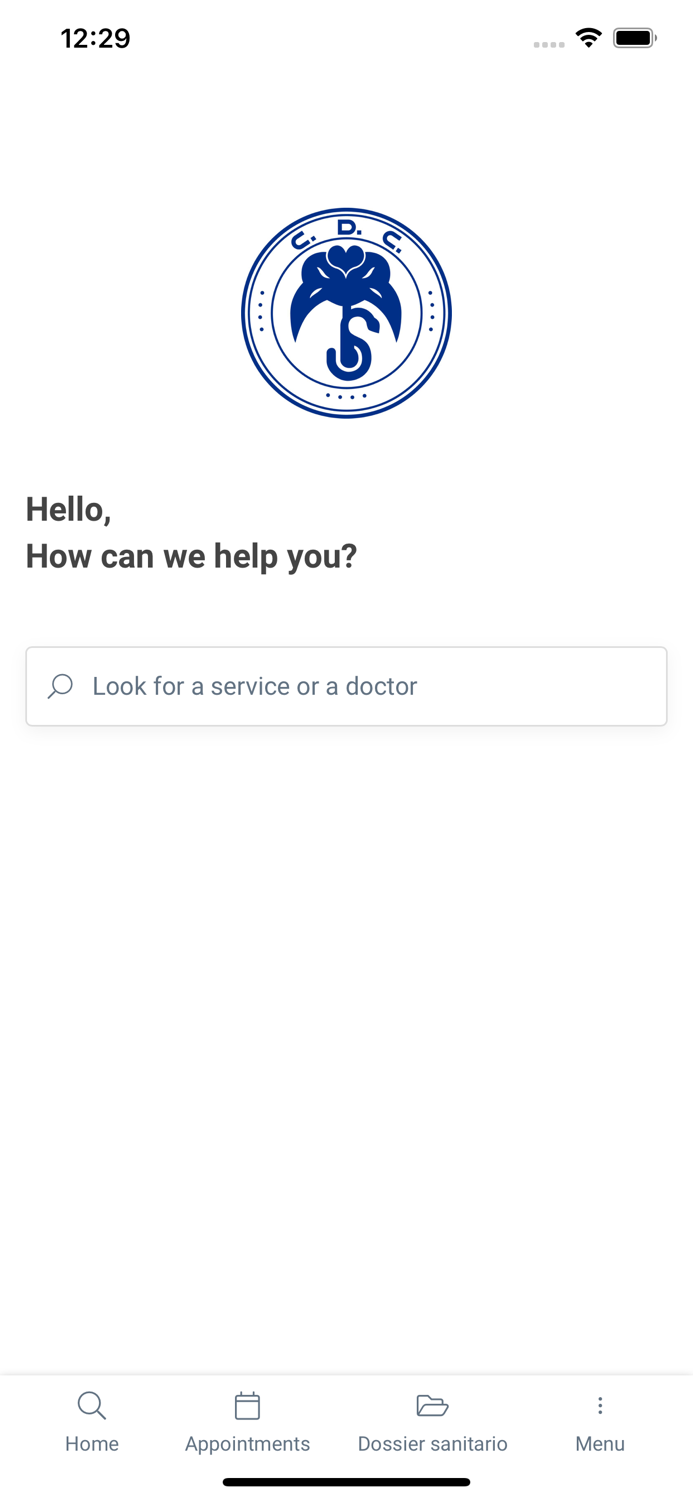This screenshot has width=693, height=1500.
Task: Tap the service or doctor search field
Action: (346, 686)
